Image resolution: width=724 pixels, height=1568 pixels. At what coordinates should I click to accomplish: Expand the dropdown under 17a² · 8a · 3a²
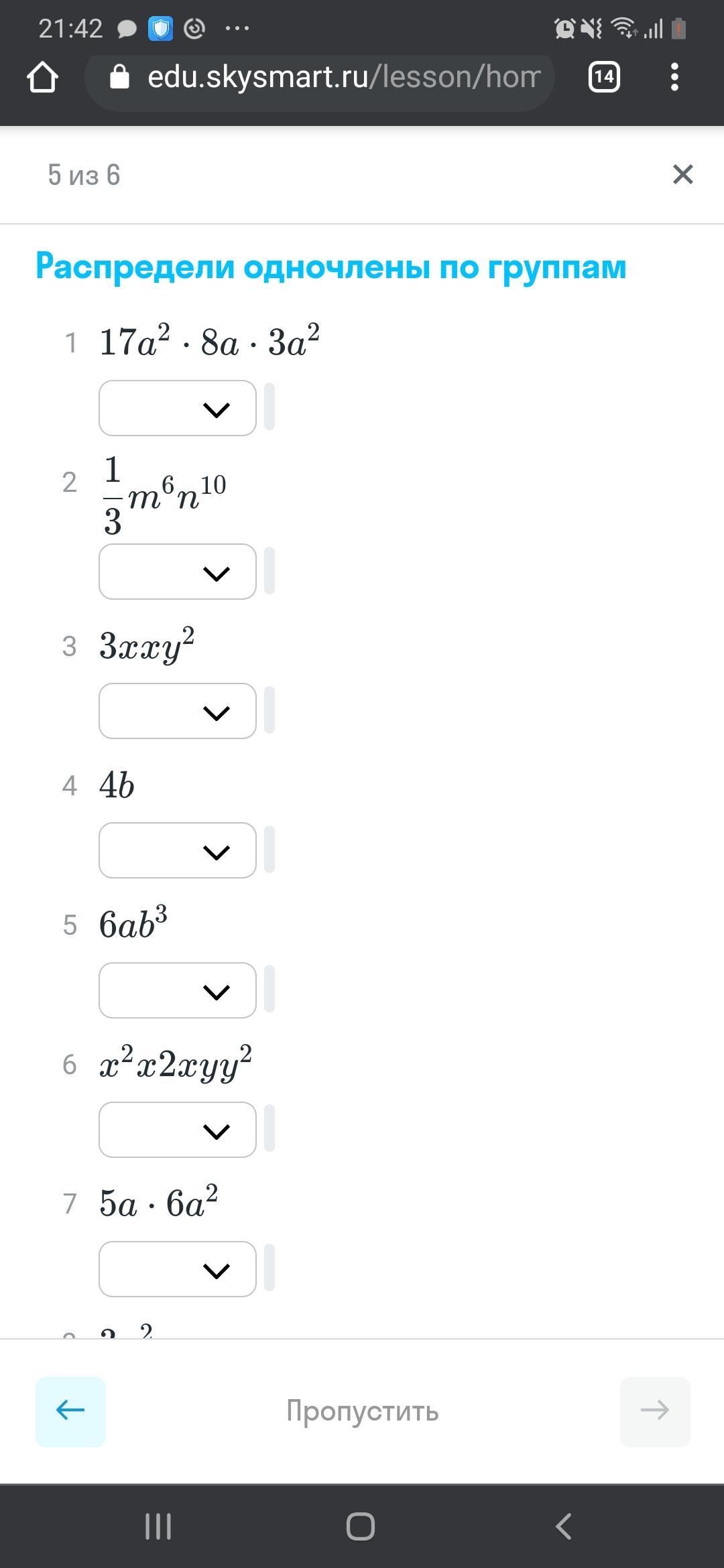[x=178, y=408]
